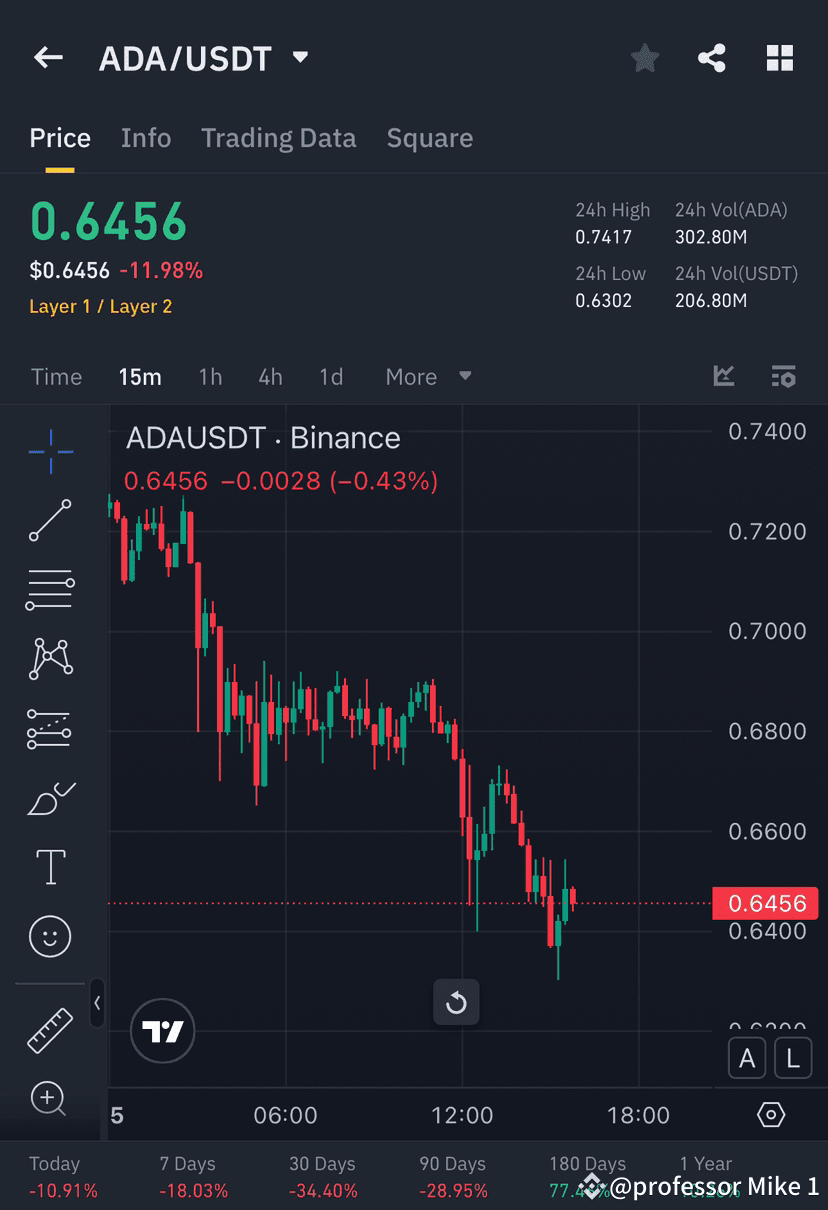Open the Info tab

coord(146,138)
